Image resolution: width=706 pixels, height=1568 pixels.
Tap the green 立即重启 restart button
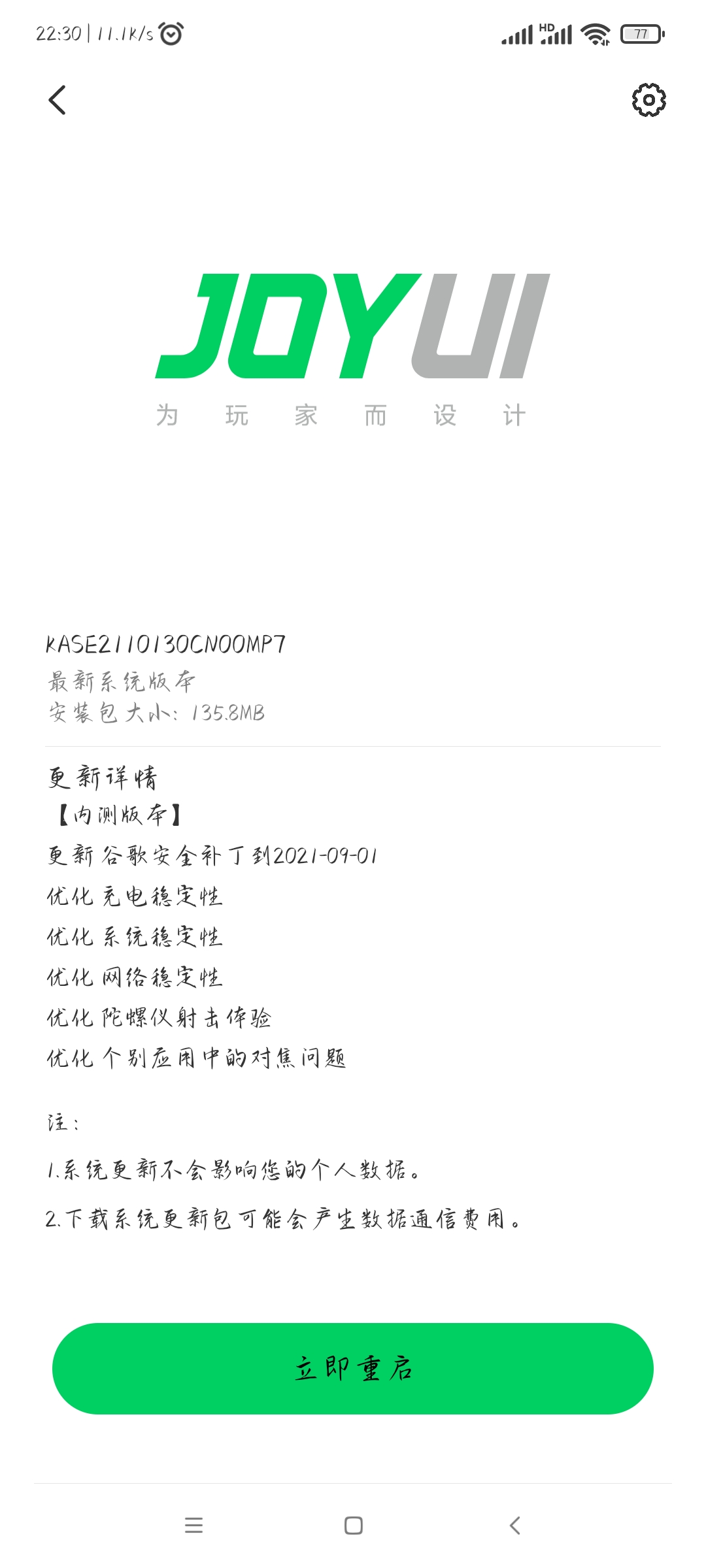pos(353,1369)
